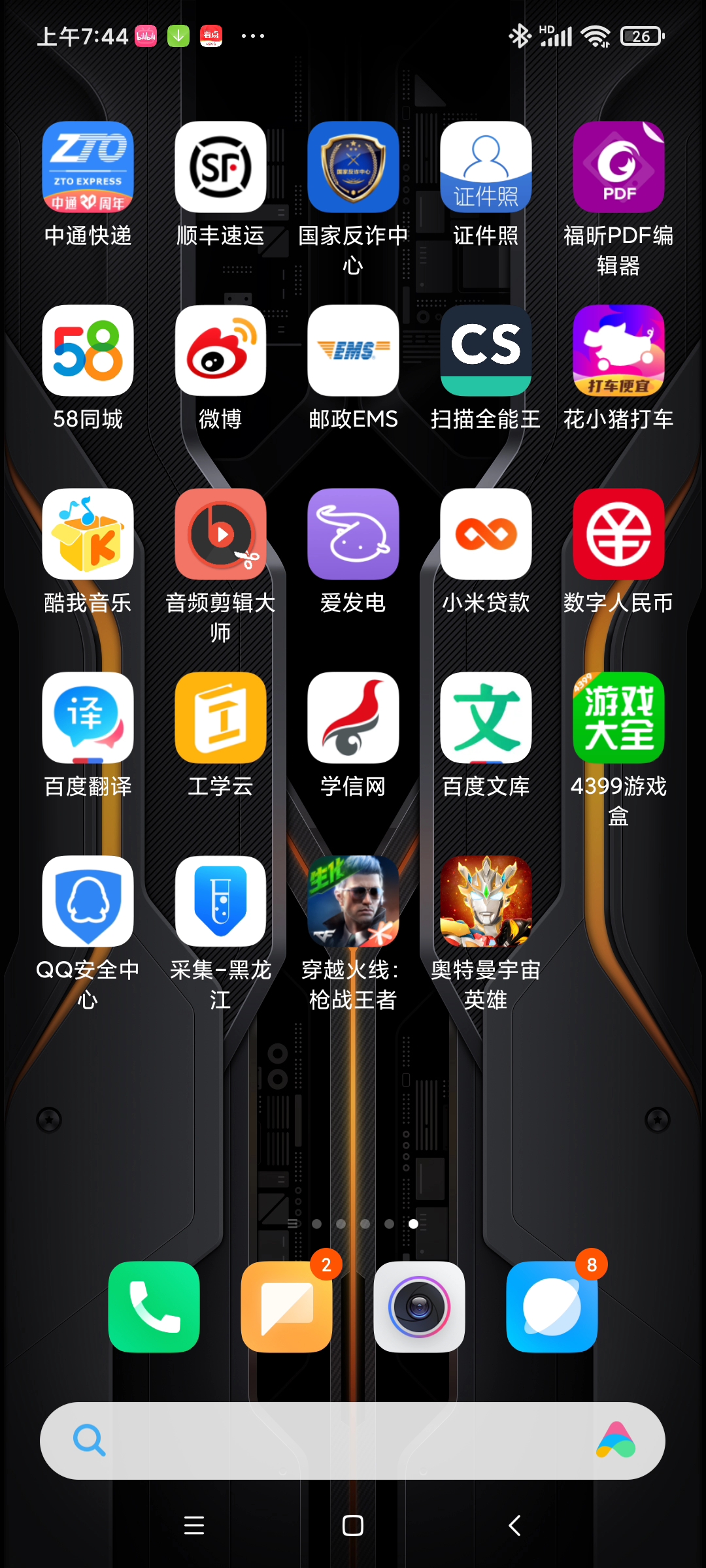Screen dimensions: 706x1568
Task: Tap the home screen search bar
Action: coord(340,1441)
